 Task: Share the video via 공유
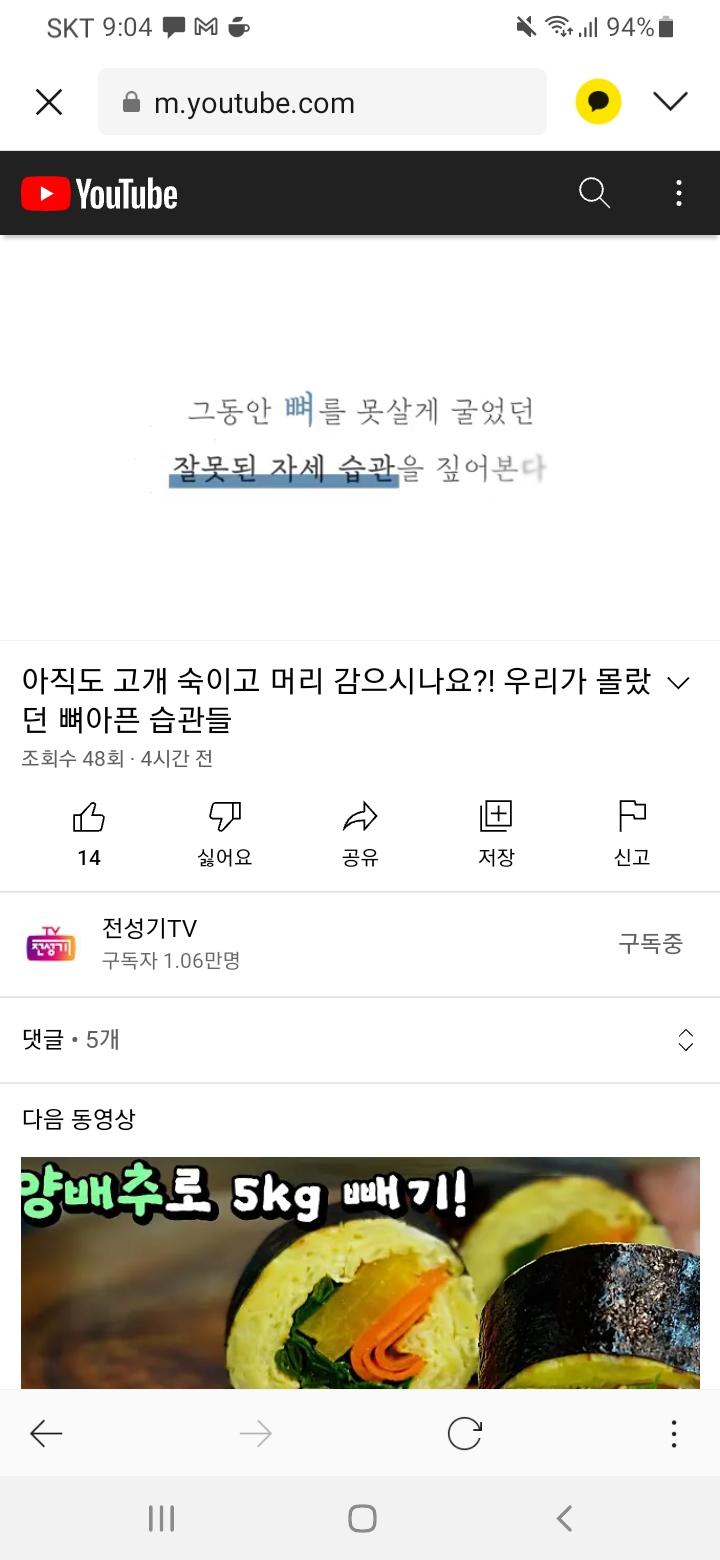[360, 832]
